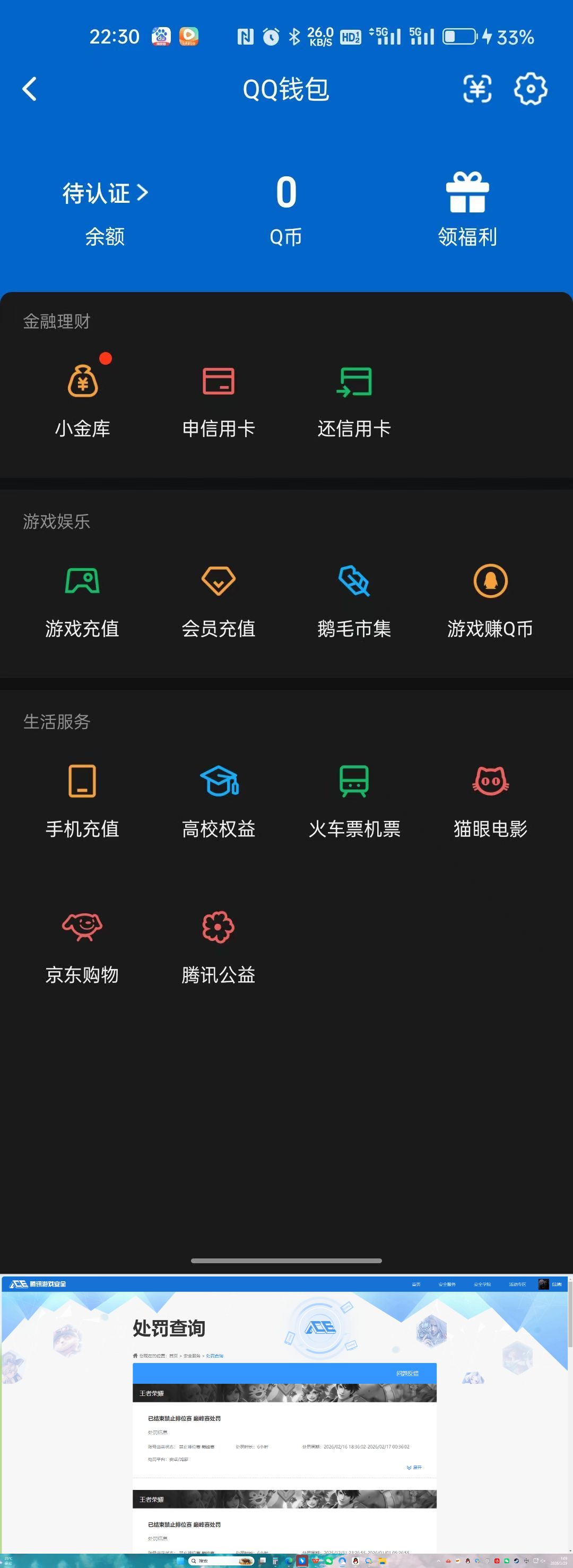Select the 火车票机票 train icon
This screenshot has width=573, height=1568.
354,782
